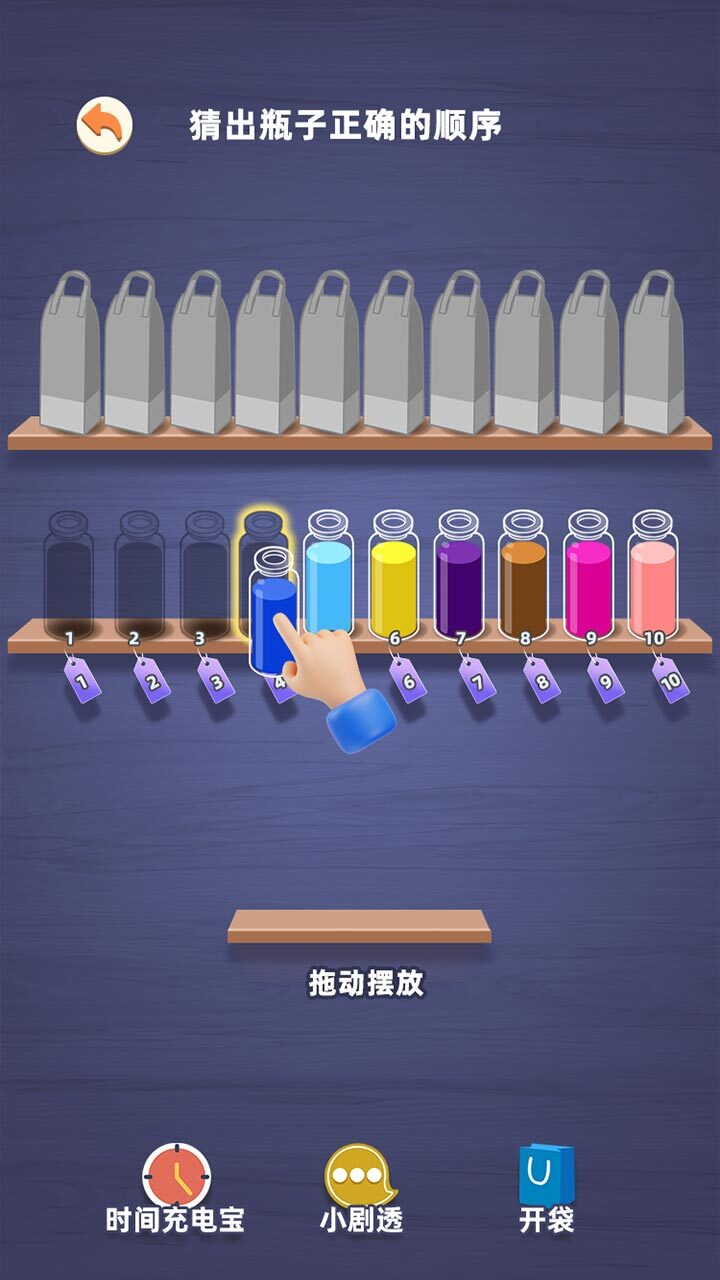Screen dimensions: 720x1280
Task: Select the yellow bottle at slot 6
Action: (x=393, y=580)
